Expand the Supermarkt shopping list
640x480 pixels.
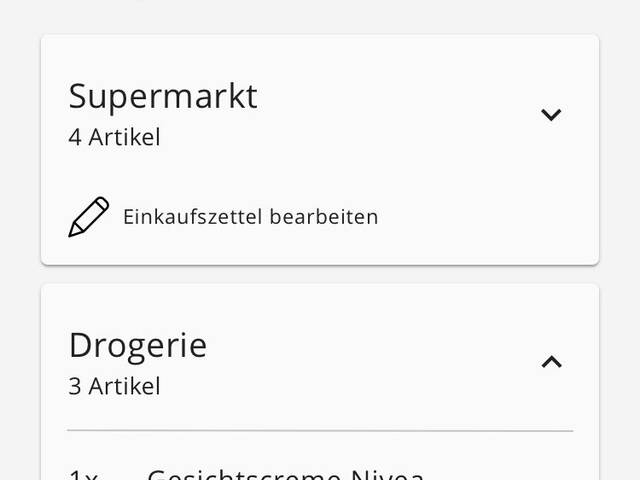click(551, 114)
